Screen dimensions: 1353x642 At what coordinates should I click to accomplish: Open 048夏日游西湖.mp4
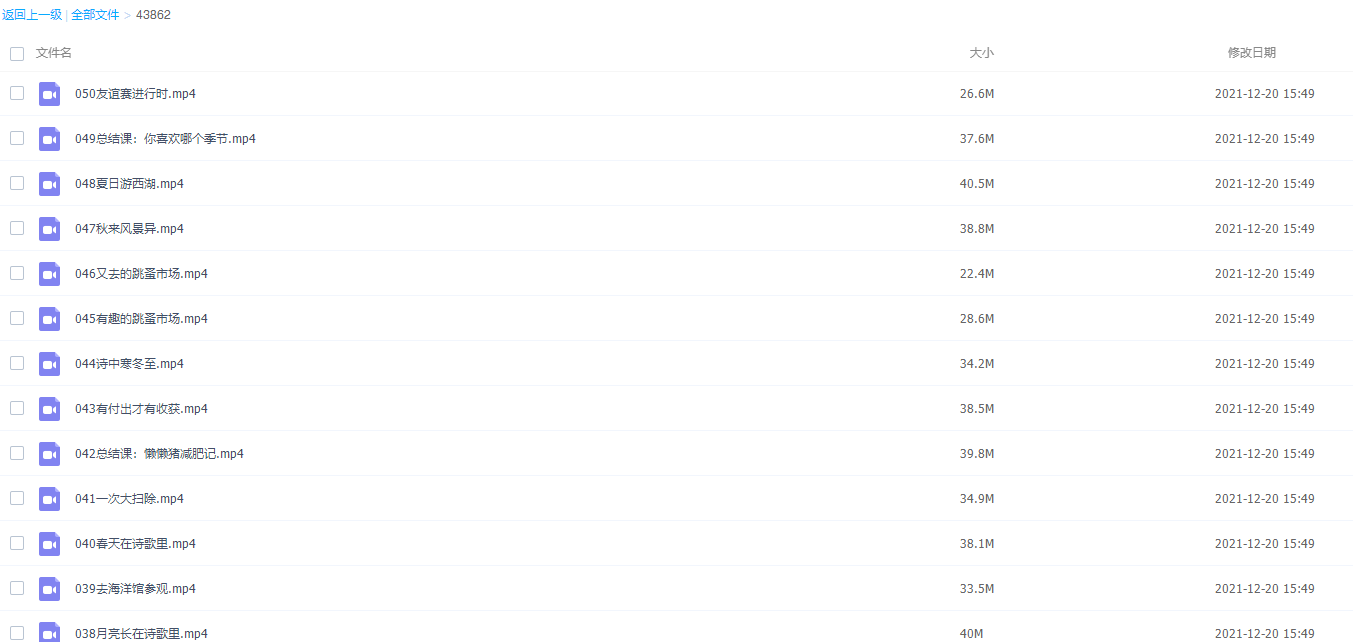click(129, 184)
